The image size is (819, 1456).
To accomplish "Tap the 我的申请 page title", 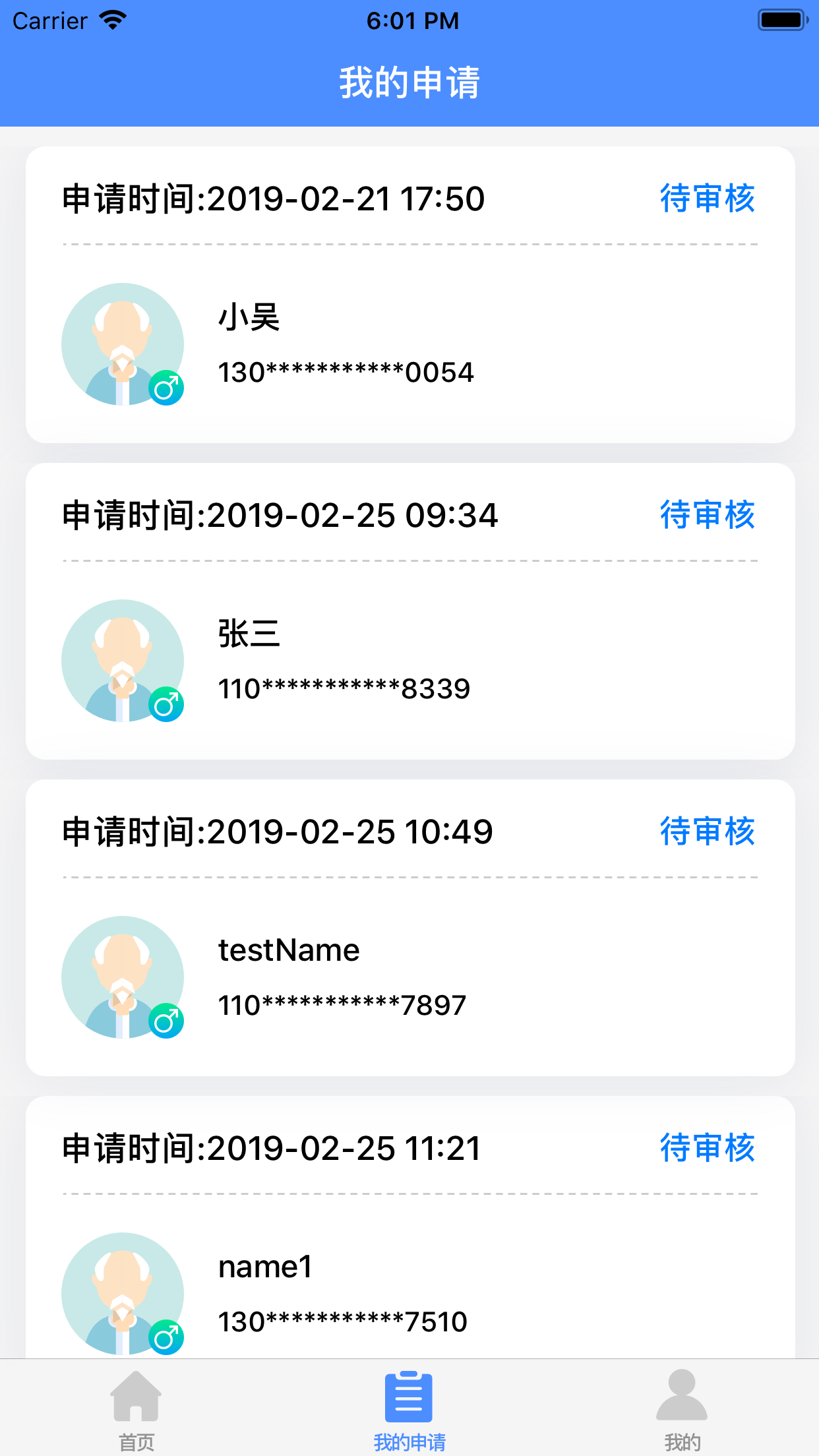I will tap(409, 82).
